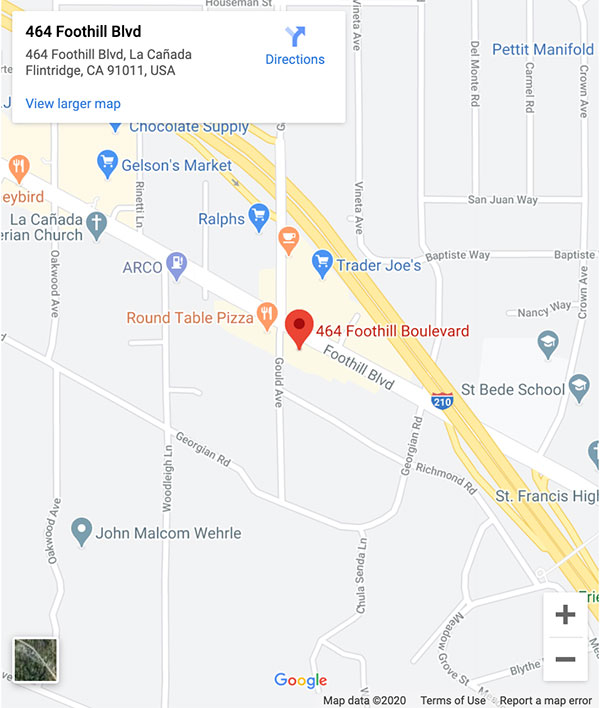Zoom out of the map
The image size is (600, 708).
point(565,660)
